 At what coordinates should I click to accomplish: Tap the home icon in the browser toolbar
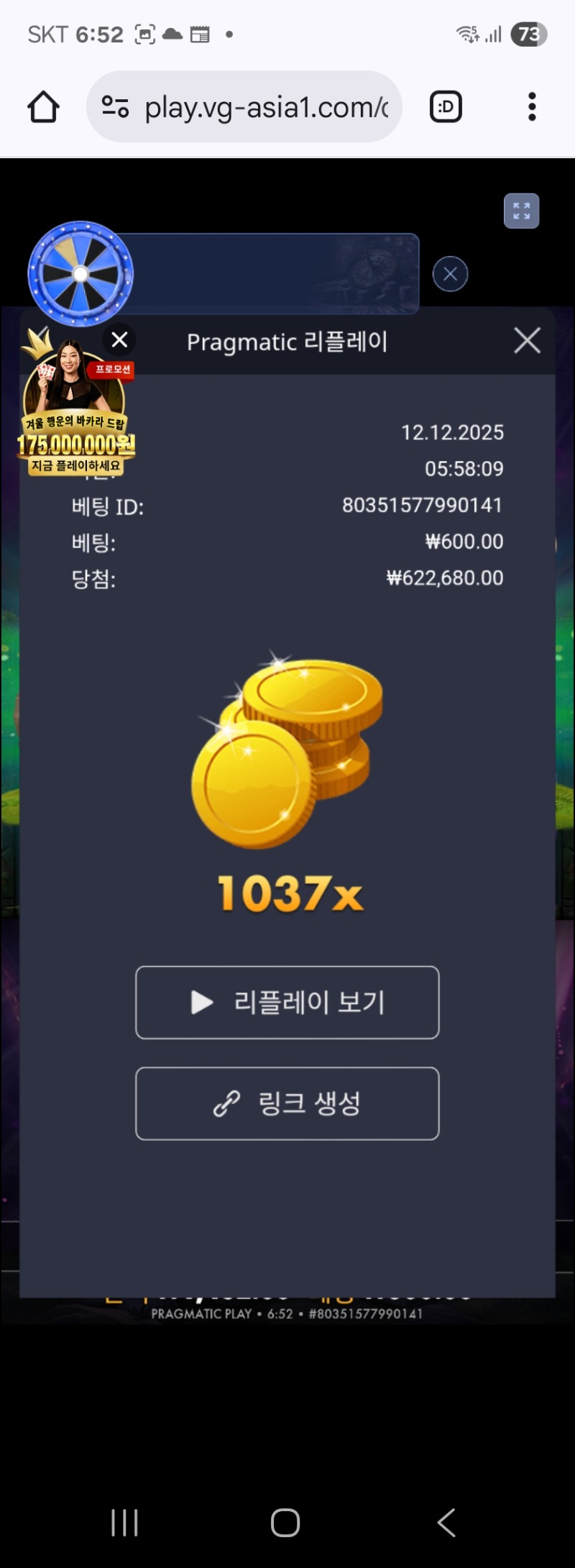(x=42, y=106)
